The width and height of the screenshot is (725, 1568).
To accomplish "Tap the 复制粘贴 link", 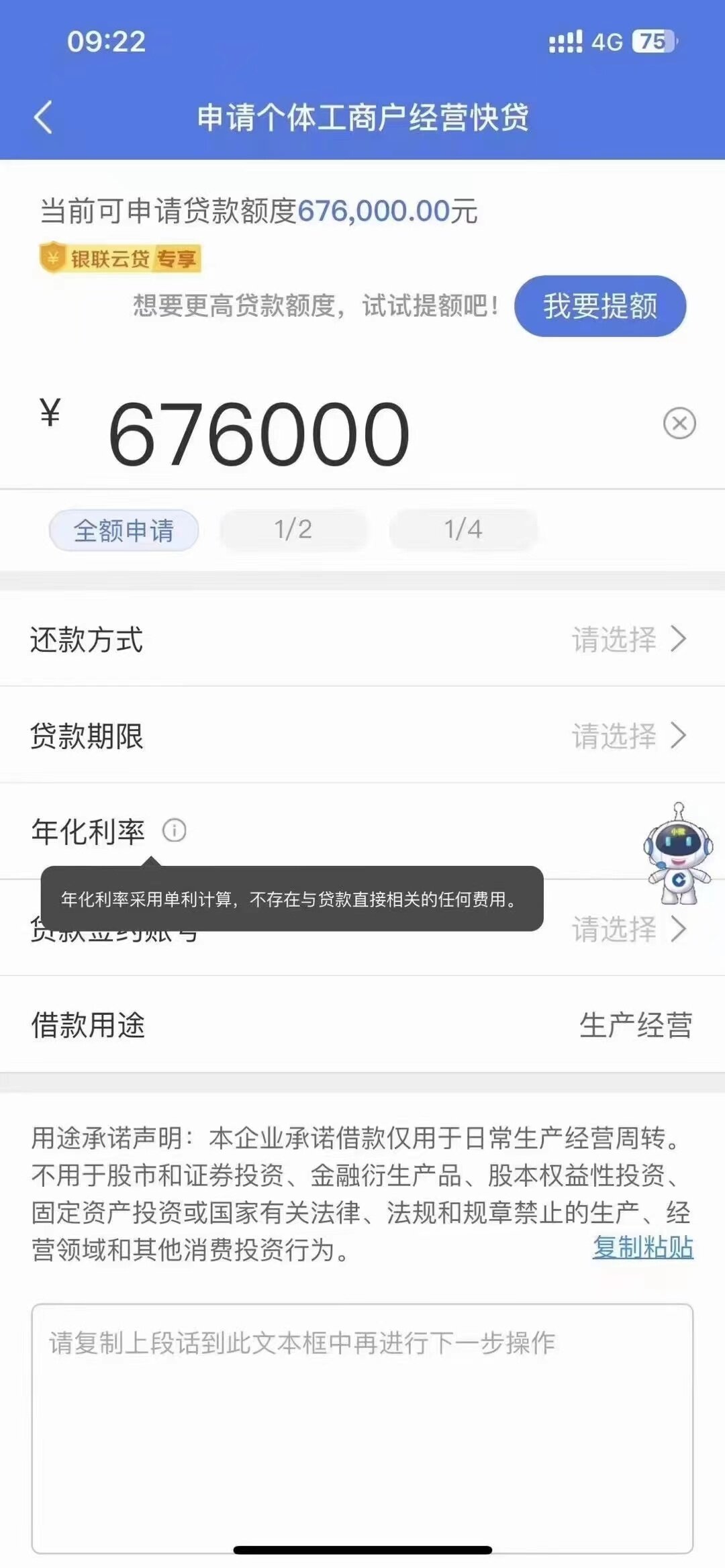I will pos(642,1248).
